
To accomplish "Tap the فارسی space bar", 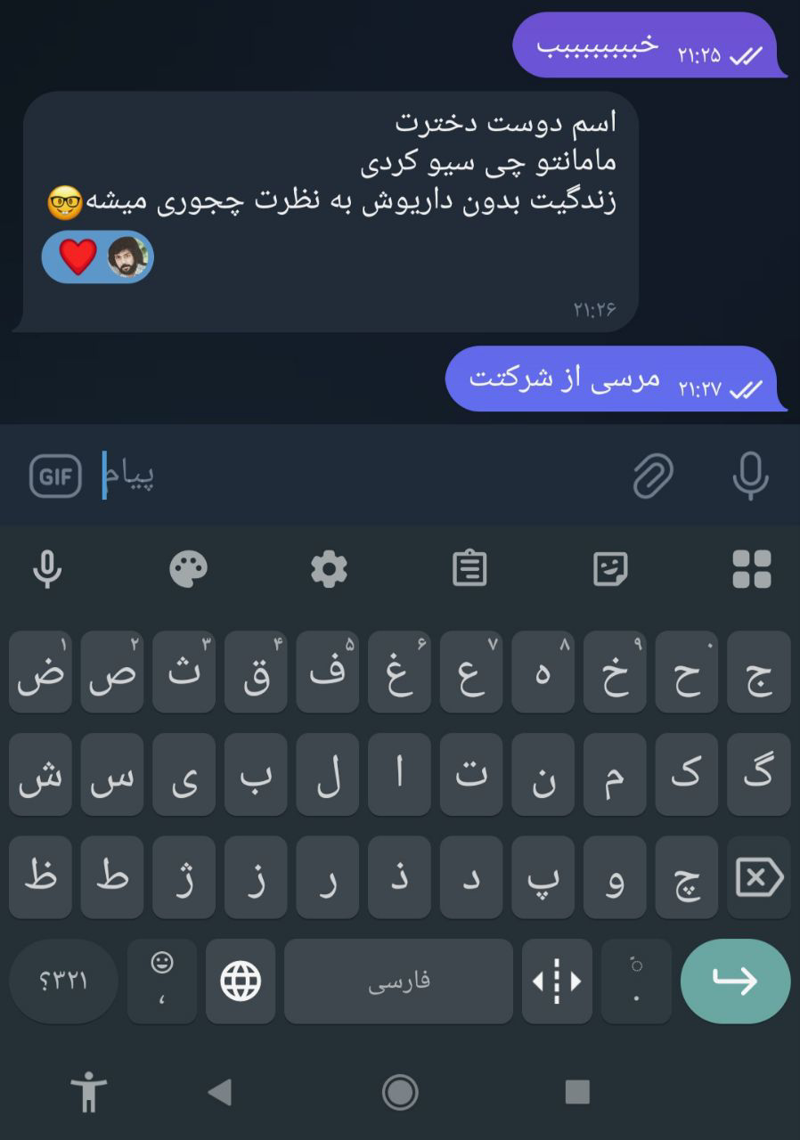I will coord(398,981).
